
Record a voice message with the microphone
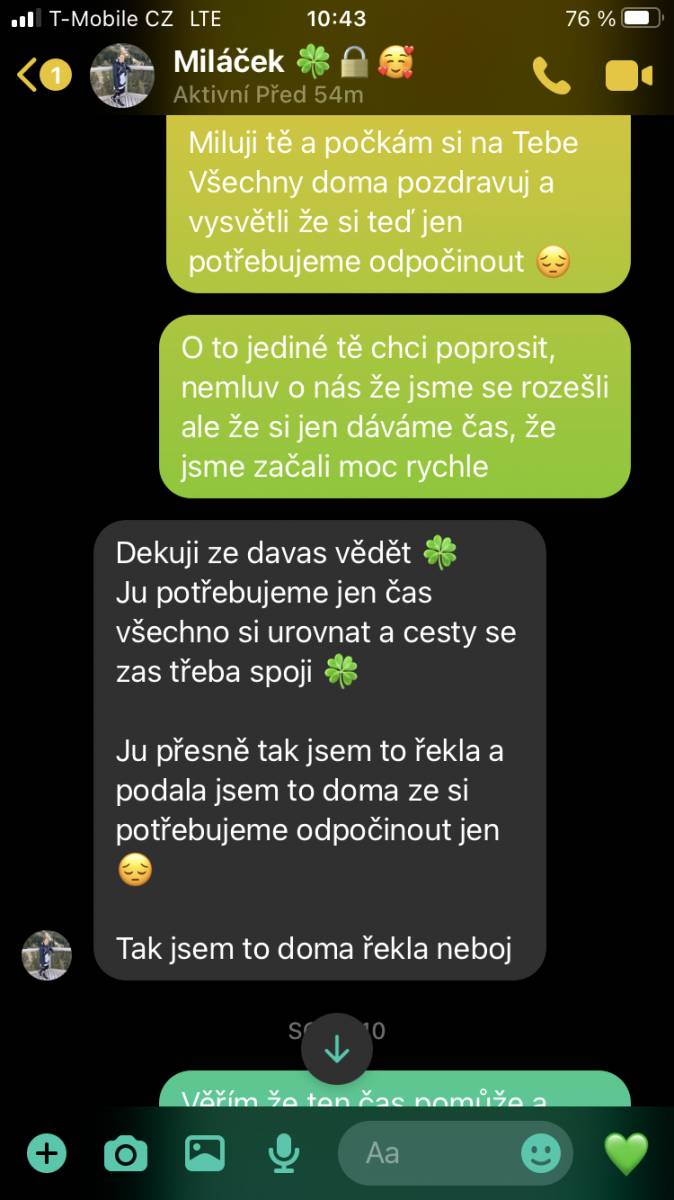(285, 1154)
